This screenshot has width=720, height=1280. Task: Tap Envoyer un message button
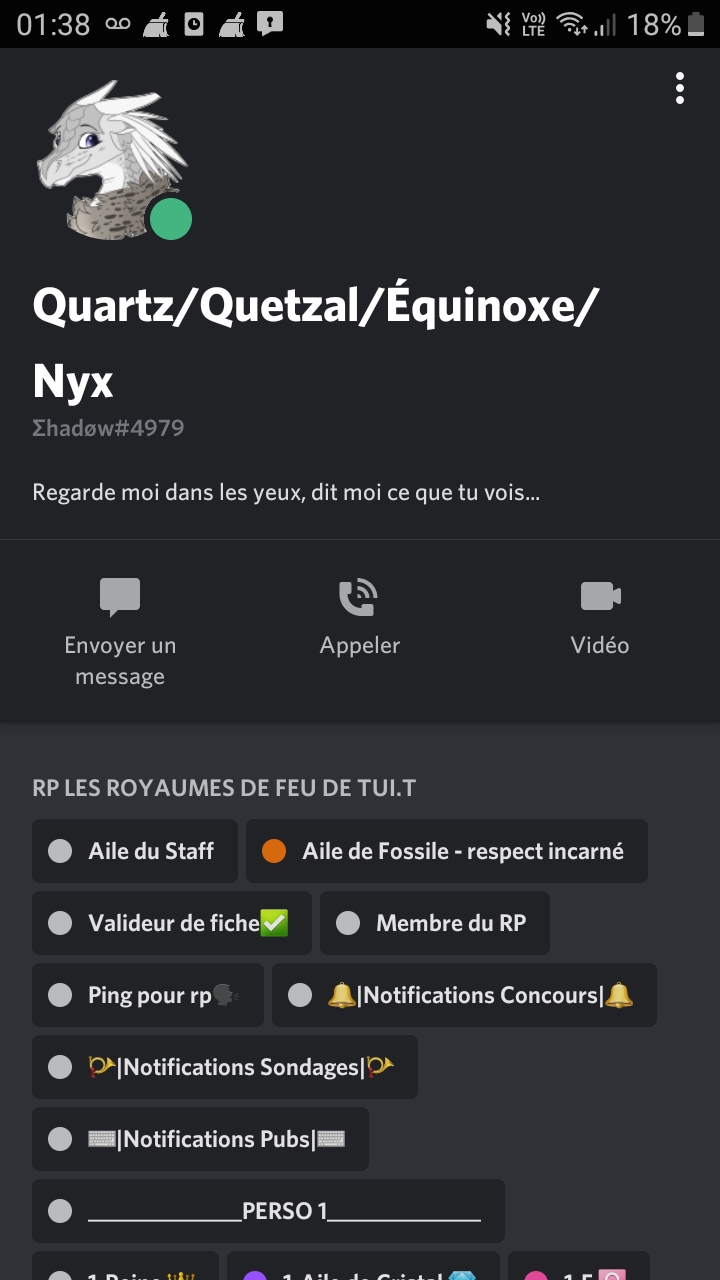pyautogui.click(x=120, y=630)
